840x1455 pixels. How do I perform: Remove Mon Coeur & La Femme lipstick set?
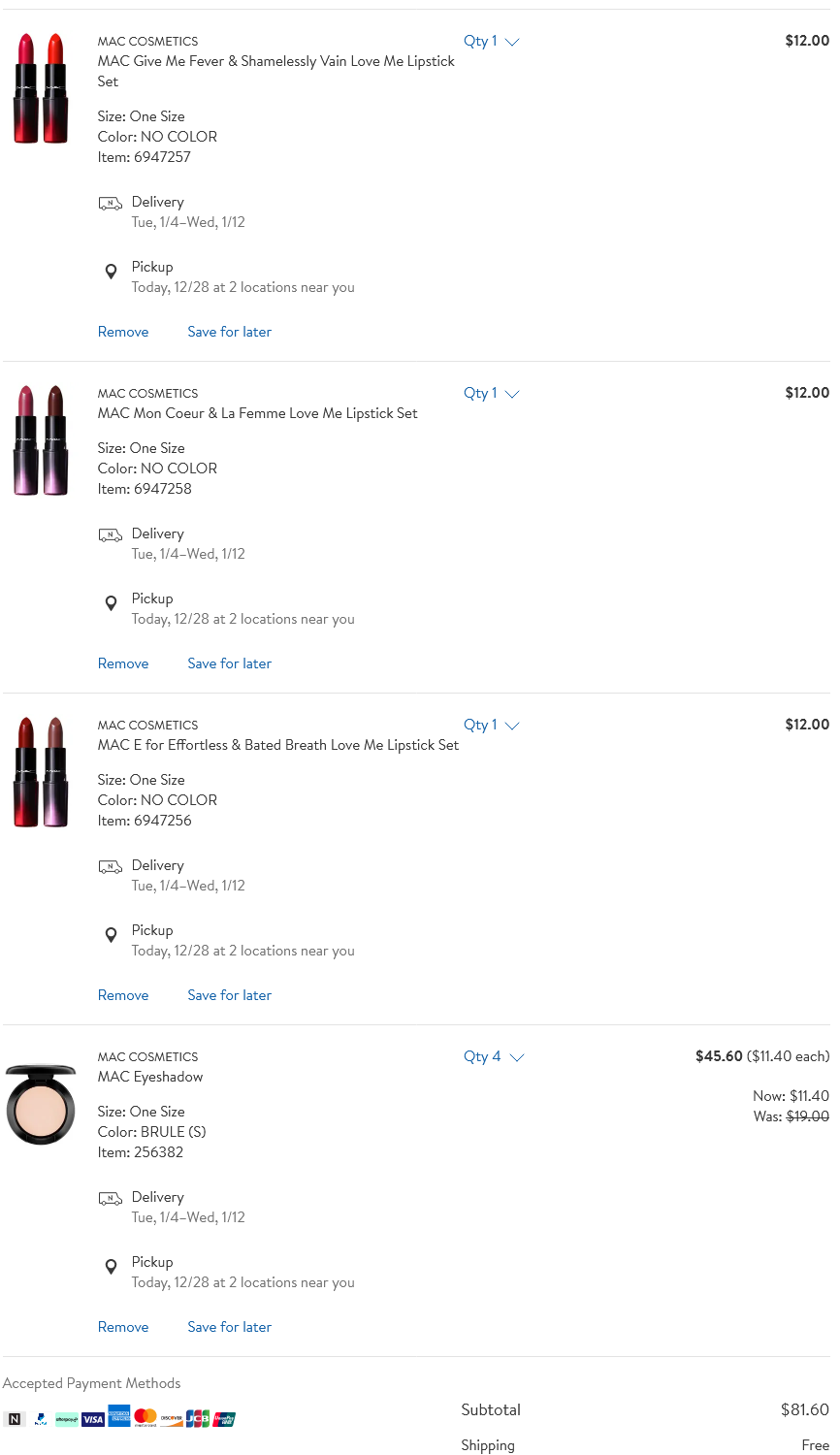coord(123,663)
